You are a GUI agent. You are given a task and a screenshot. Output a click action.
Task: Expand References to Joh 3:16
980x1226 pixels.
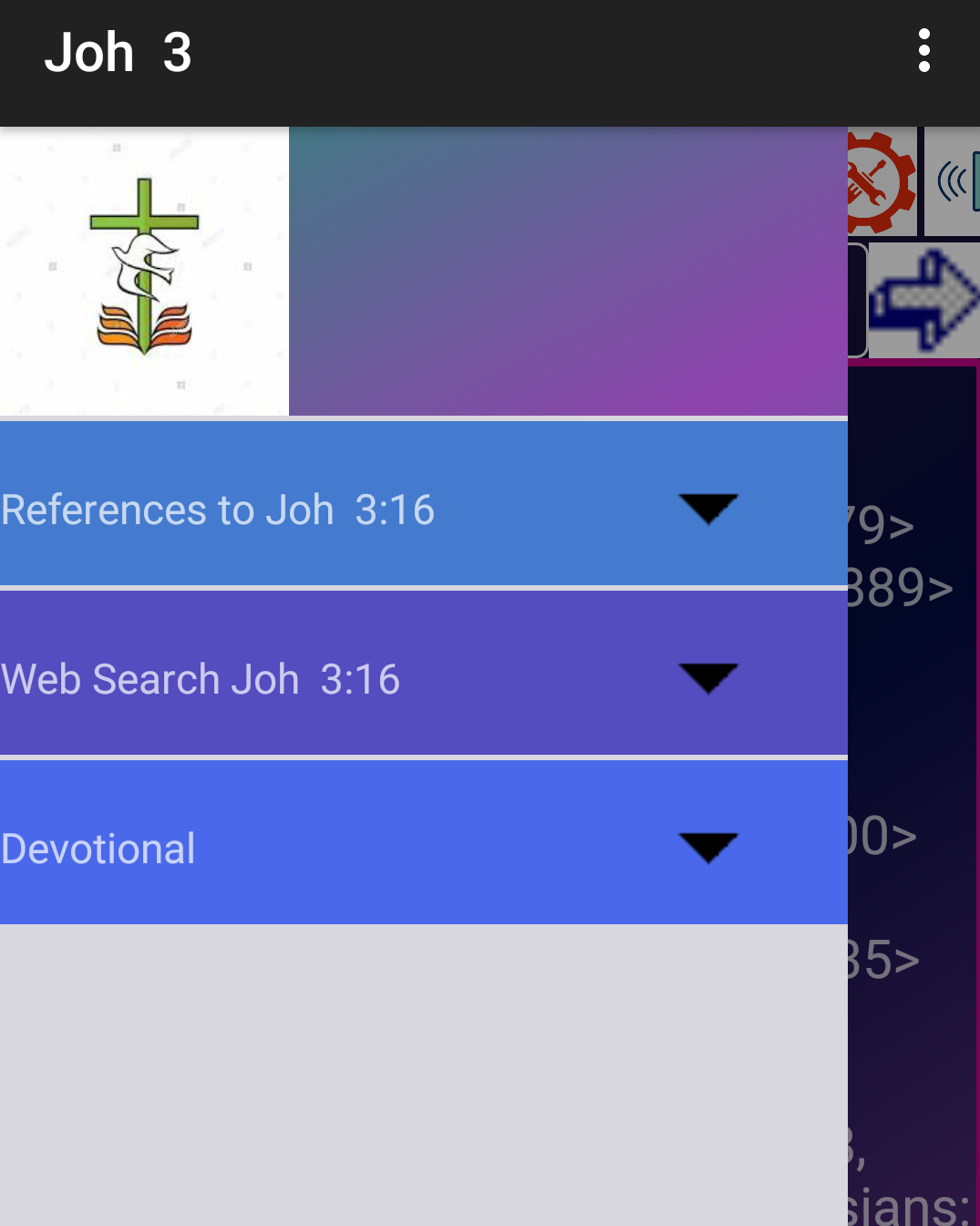(707, 508)
